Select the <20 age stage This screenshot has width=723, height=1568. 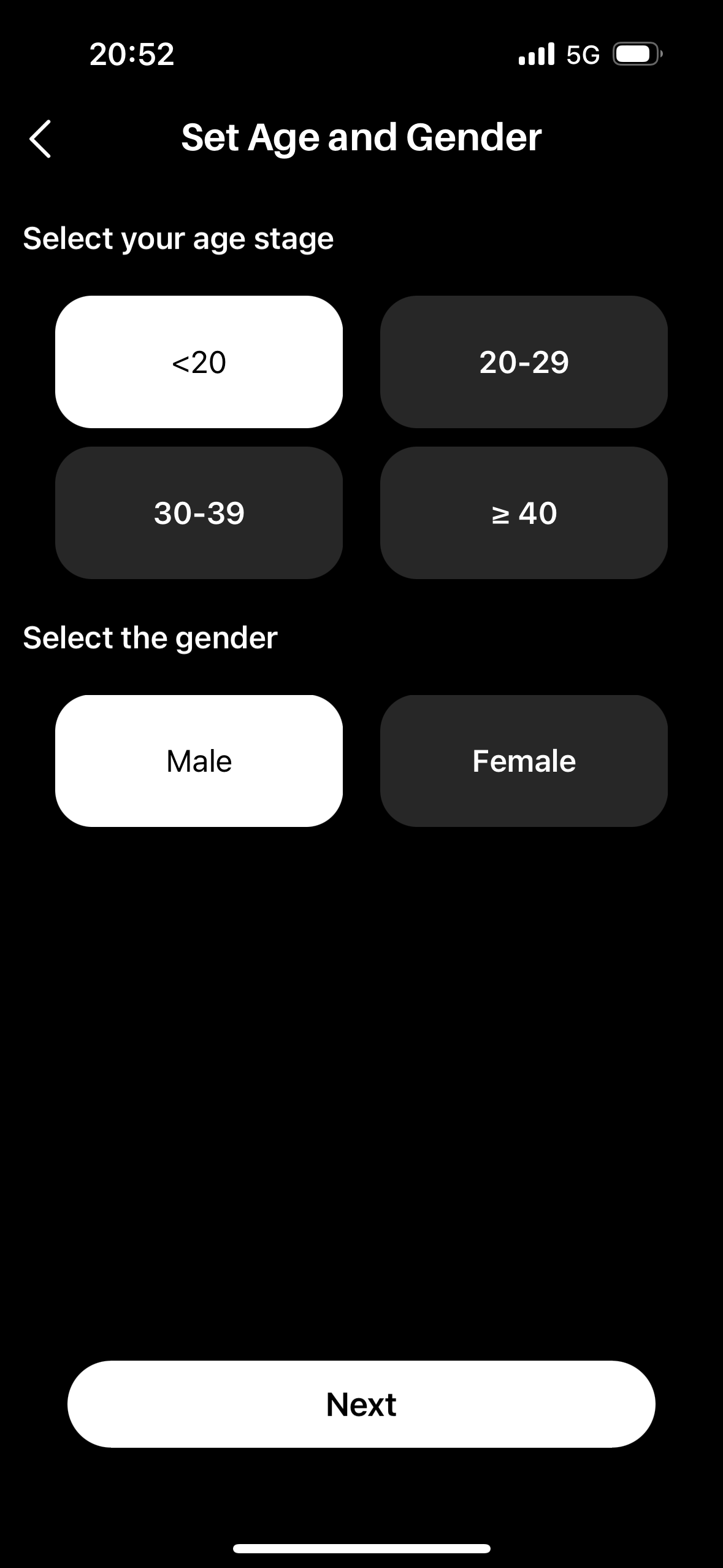point(199,362)
